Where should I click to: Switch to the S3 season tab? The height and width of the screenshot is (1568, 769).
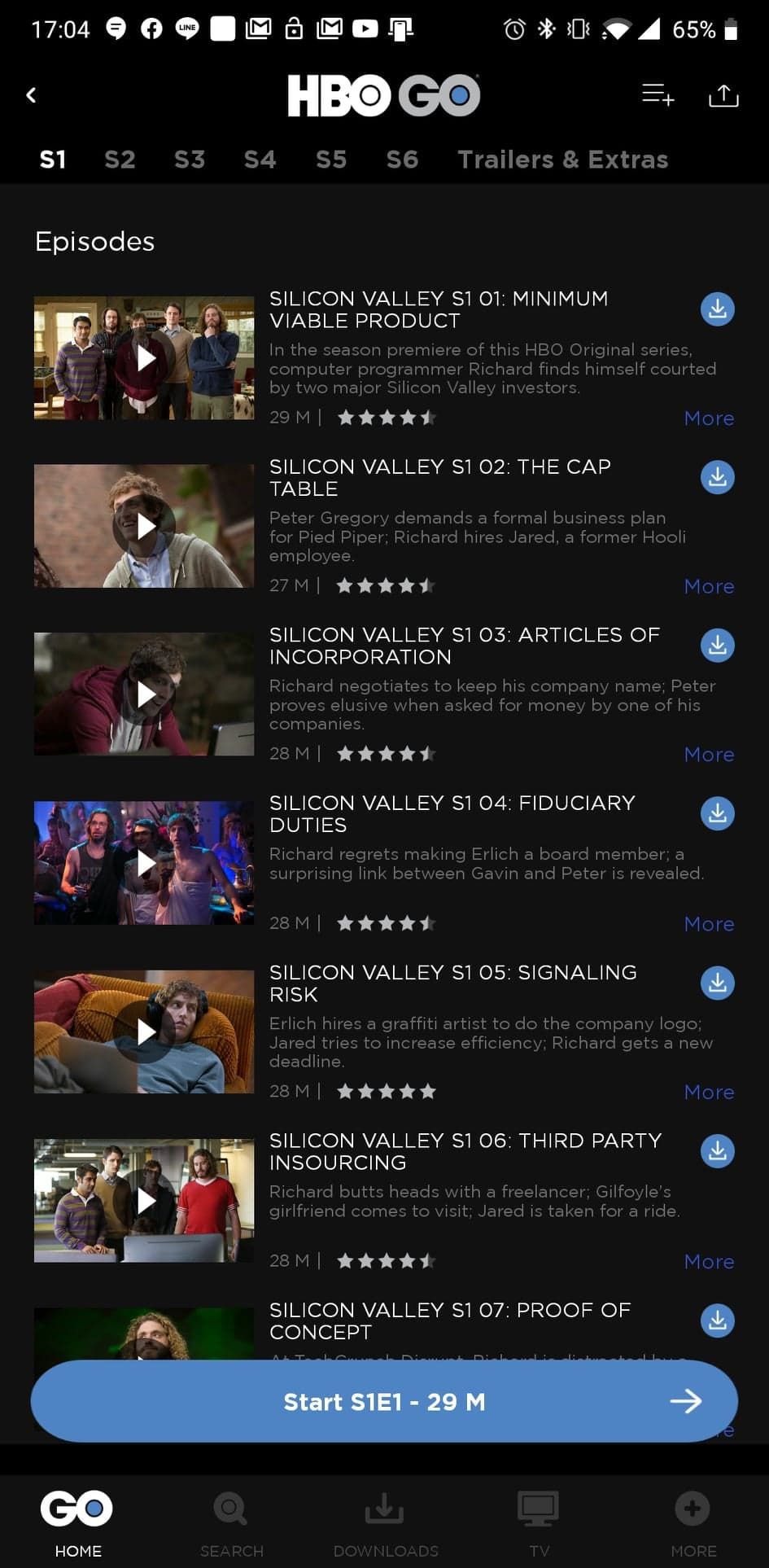click(x=190, y=160)
